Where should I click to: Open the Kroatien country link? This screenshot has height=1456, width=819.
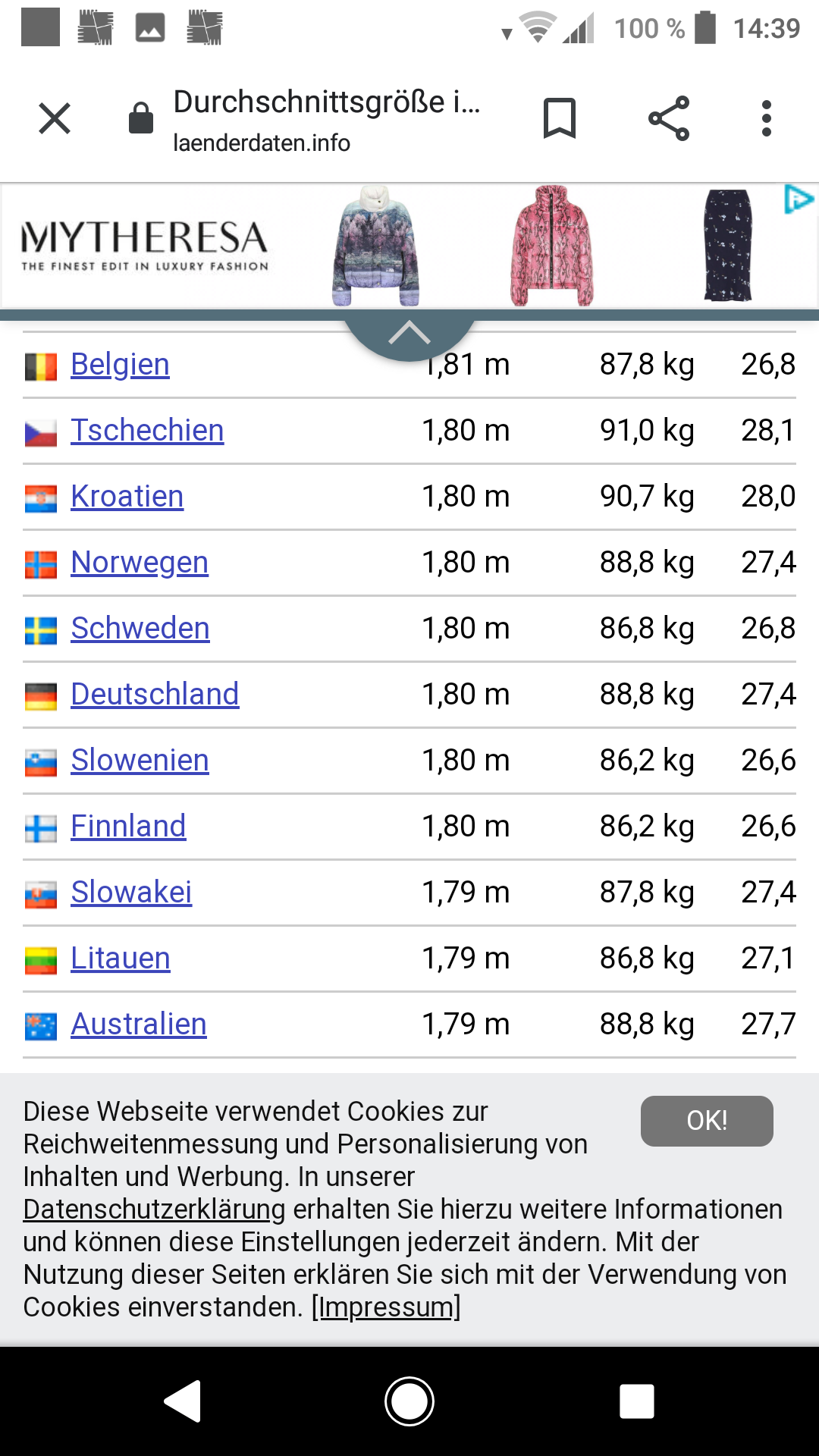(x=127, y=497)
